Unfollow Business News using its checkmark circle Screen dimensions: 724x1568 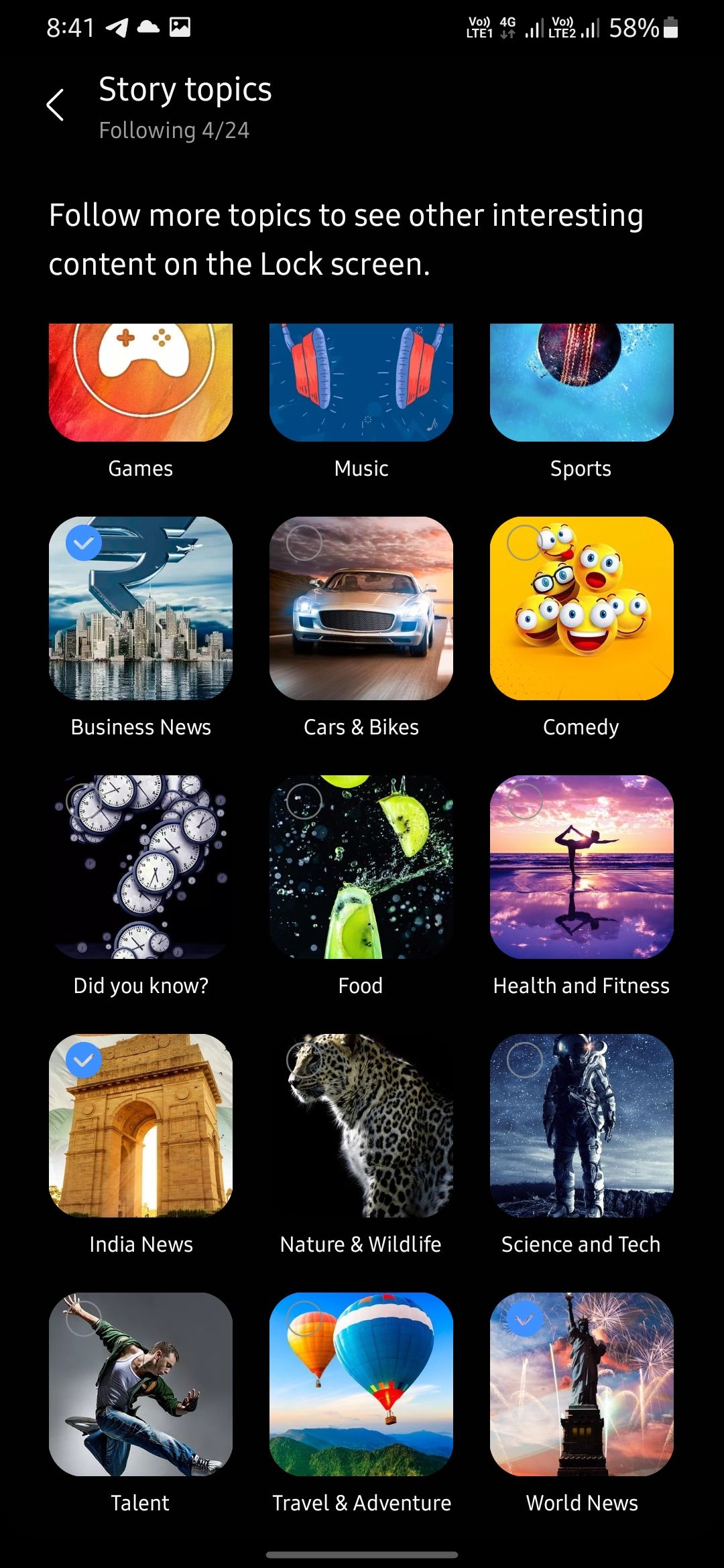coord(83,543)
